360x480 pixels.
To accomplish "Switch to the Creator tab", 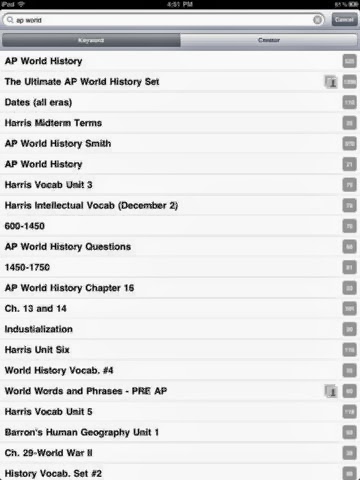I will click(x=269, y=40).
